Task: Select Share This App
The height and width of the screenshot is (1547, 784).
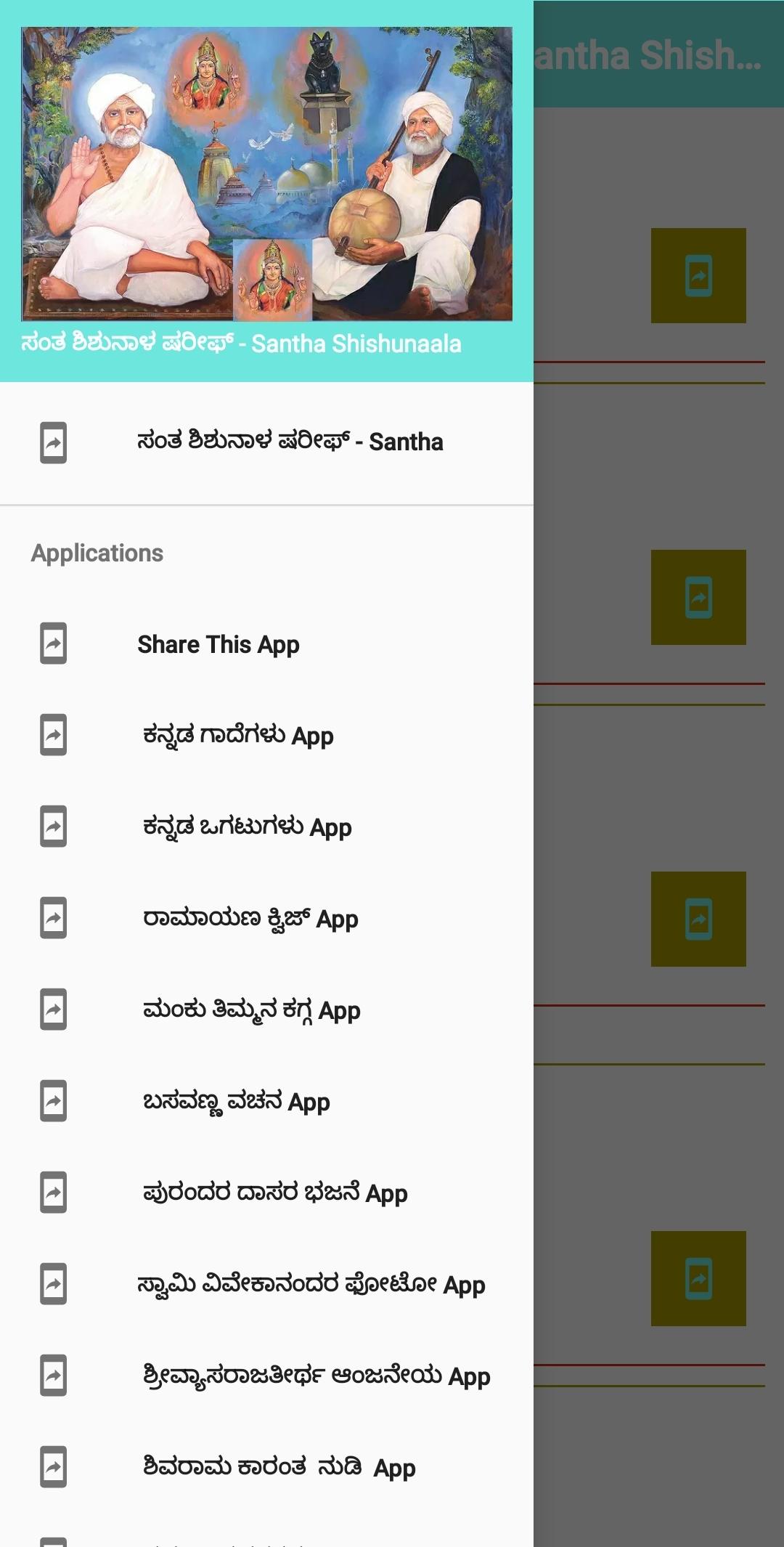Action: click(266, 644)
